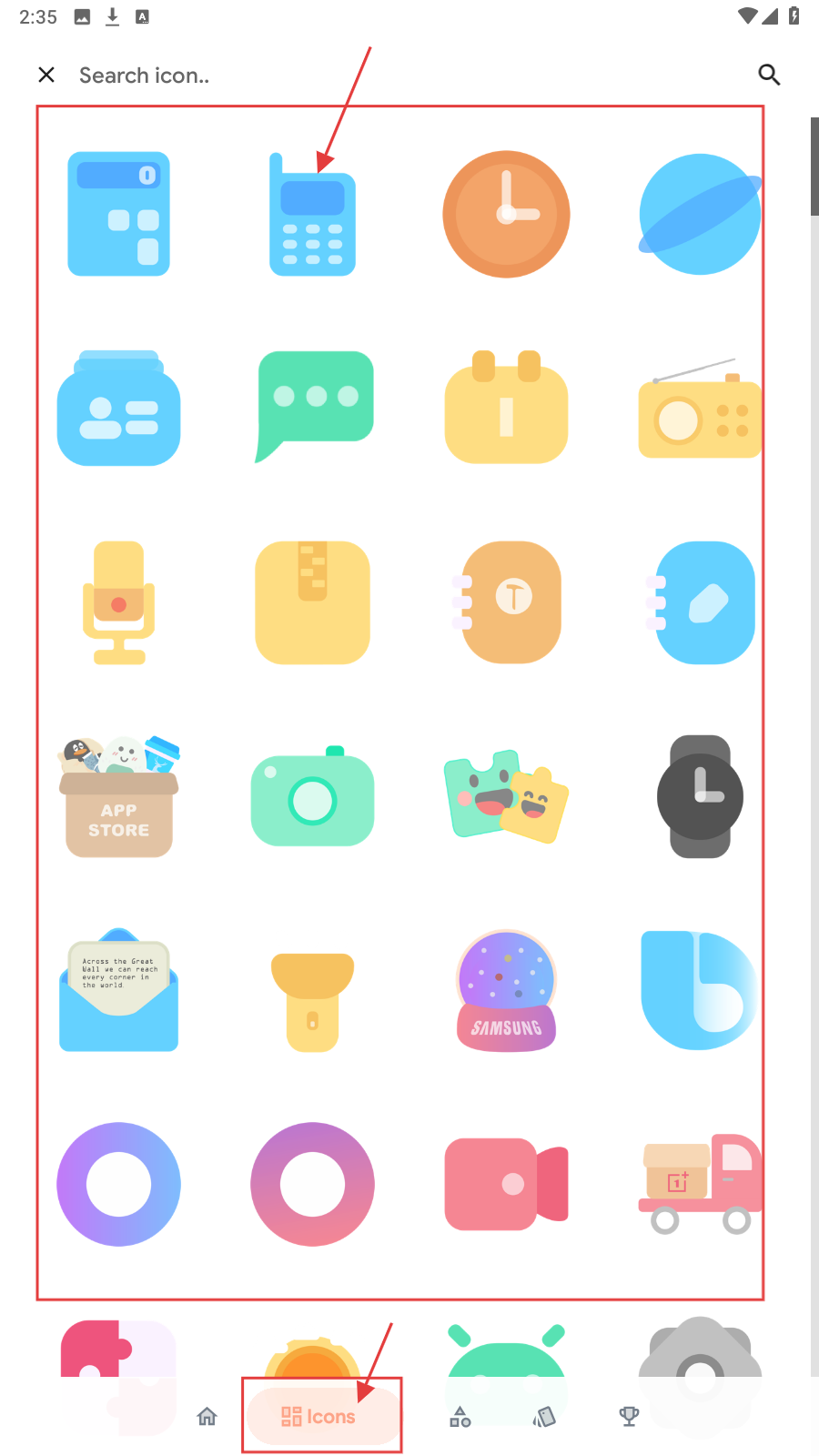
Task: Open the yellow radio icon
Action: [699, 414]
